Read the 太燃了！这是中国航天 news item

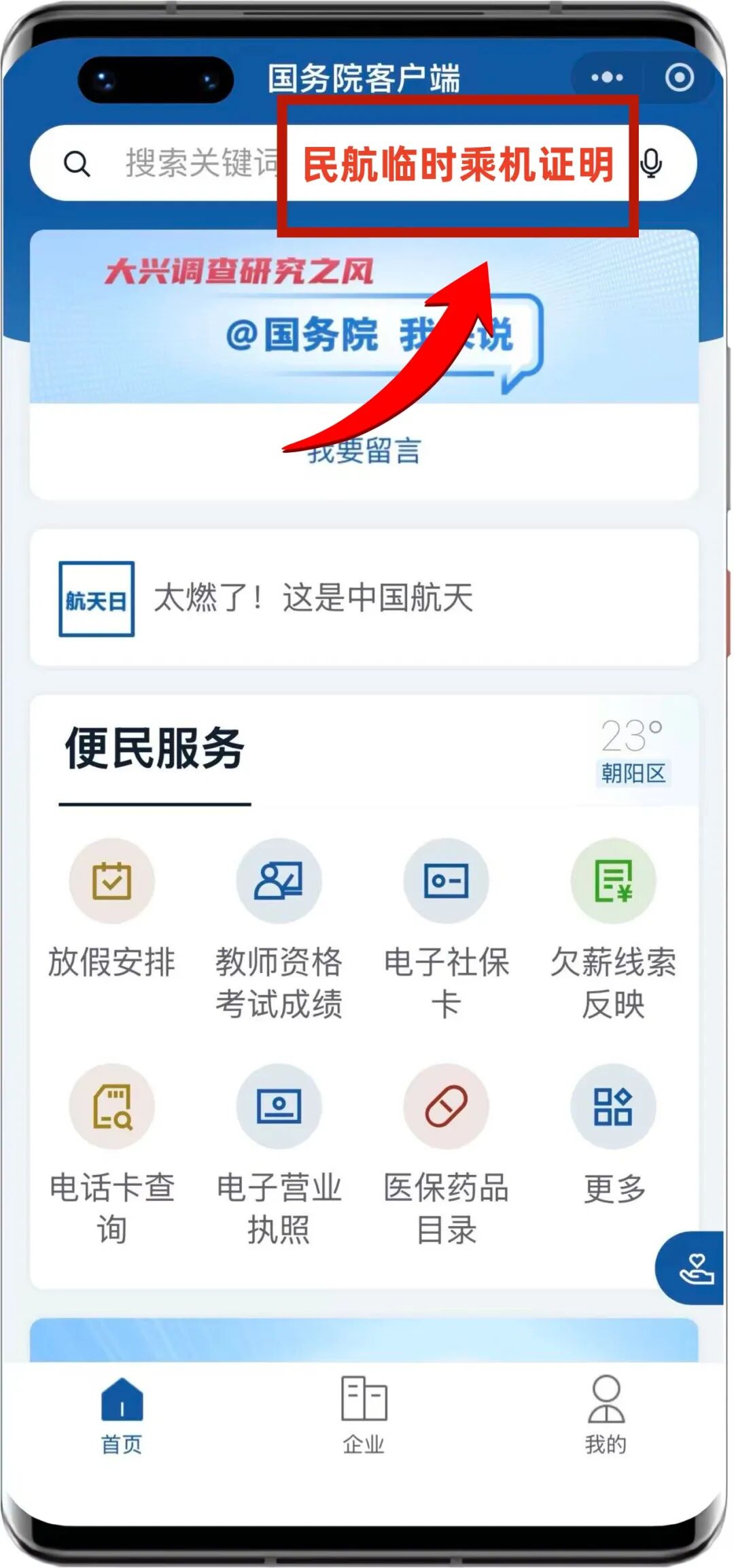tap(313, 598)
